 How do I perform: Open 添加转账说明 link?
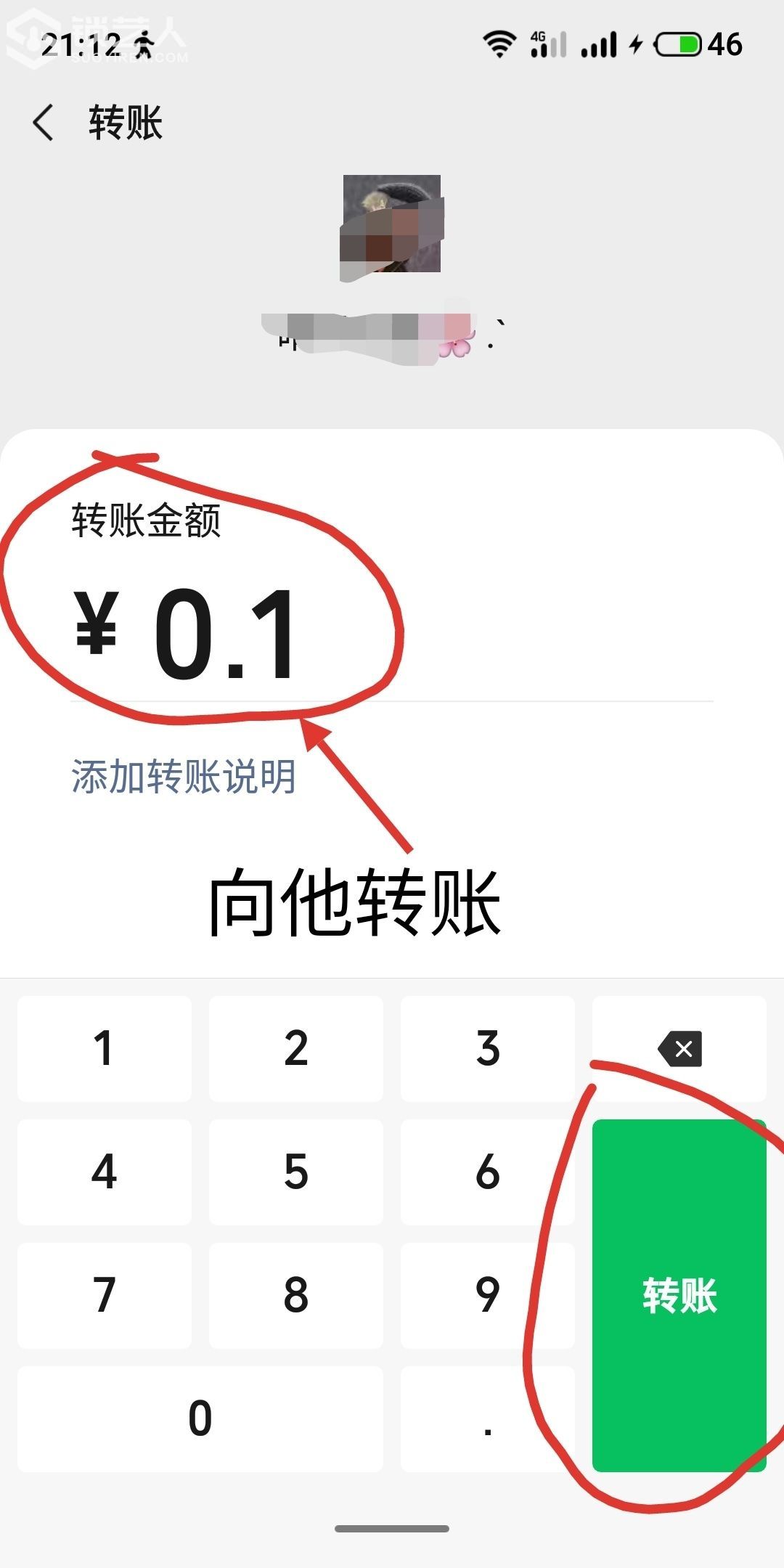click(183, 777)
